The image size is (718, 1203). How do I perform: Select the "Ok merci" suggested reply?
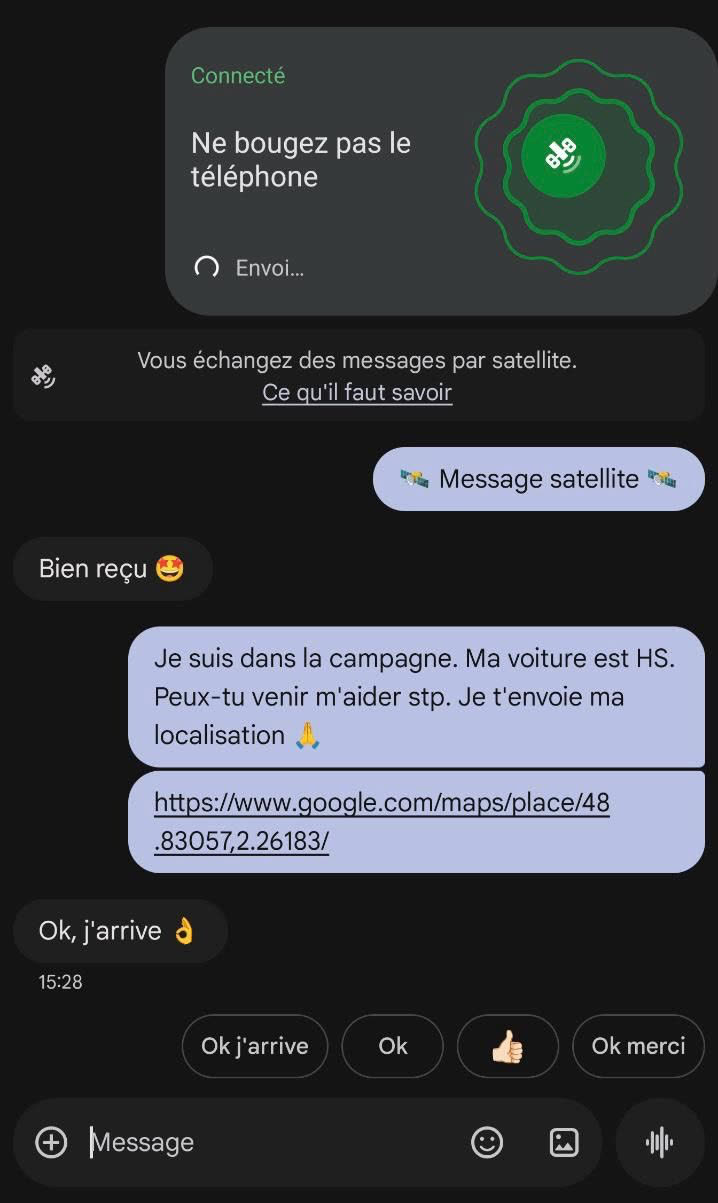pyautogui.click(x=638, y=1046)
